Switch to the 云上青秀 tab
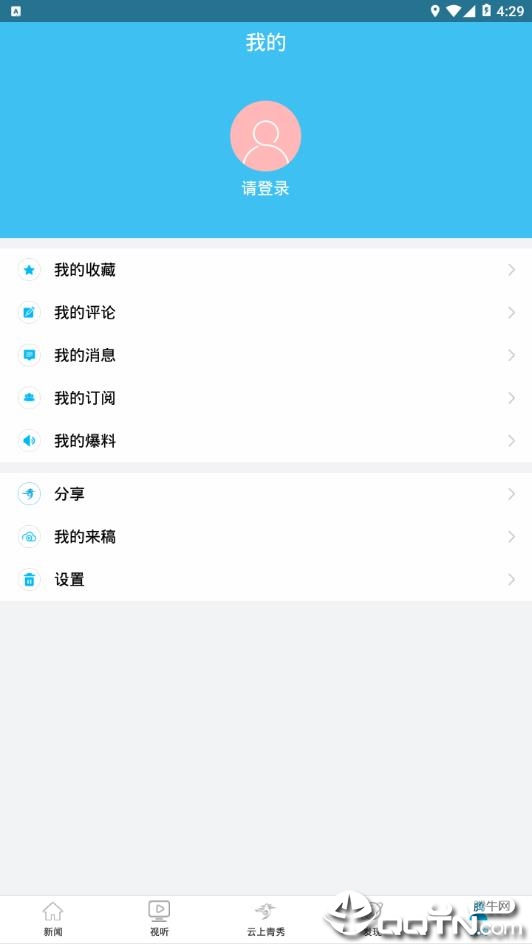The height and width of the screenshot is (944, 532). pyautogui.click(x=265, y=919)
